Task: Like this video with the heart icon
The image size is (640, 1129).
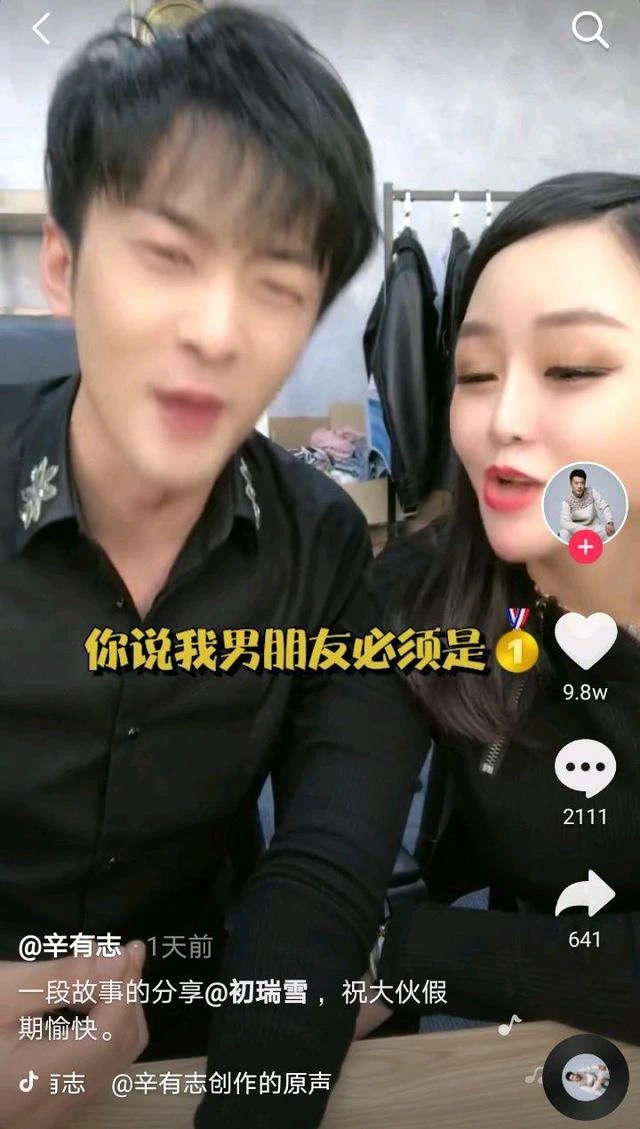Action: coord(585,642)
